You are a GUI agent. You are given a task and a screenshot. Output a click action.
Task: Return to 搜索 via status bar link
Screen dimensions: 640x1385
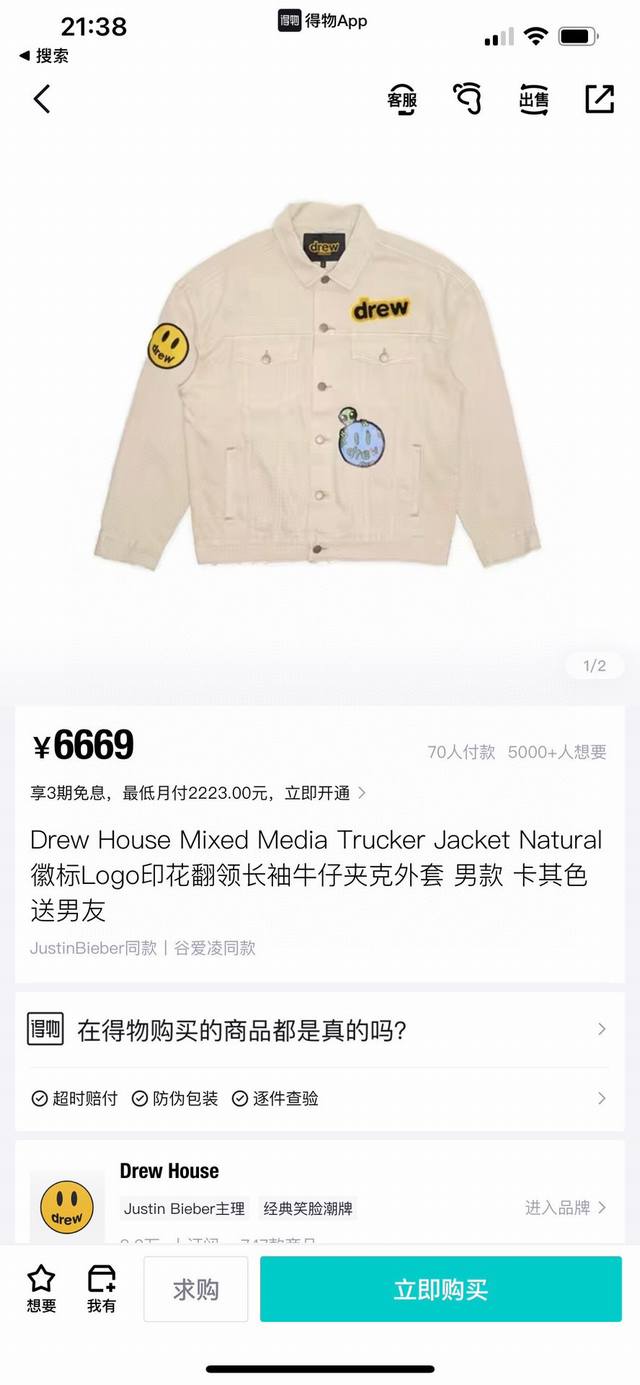44,56
